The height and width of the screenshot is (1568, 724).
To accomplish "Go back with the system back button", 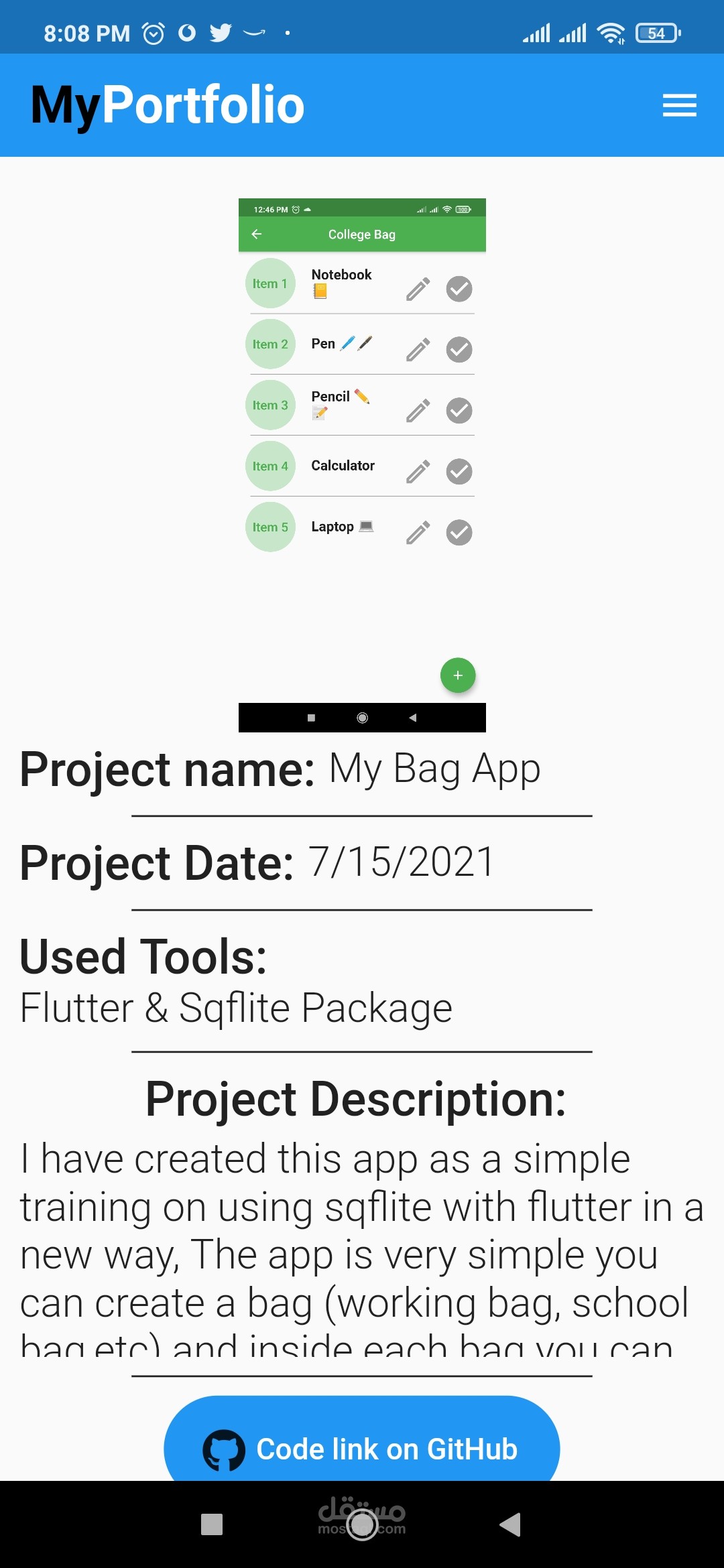I will click(x=511, y=1524).
